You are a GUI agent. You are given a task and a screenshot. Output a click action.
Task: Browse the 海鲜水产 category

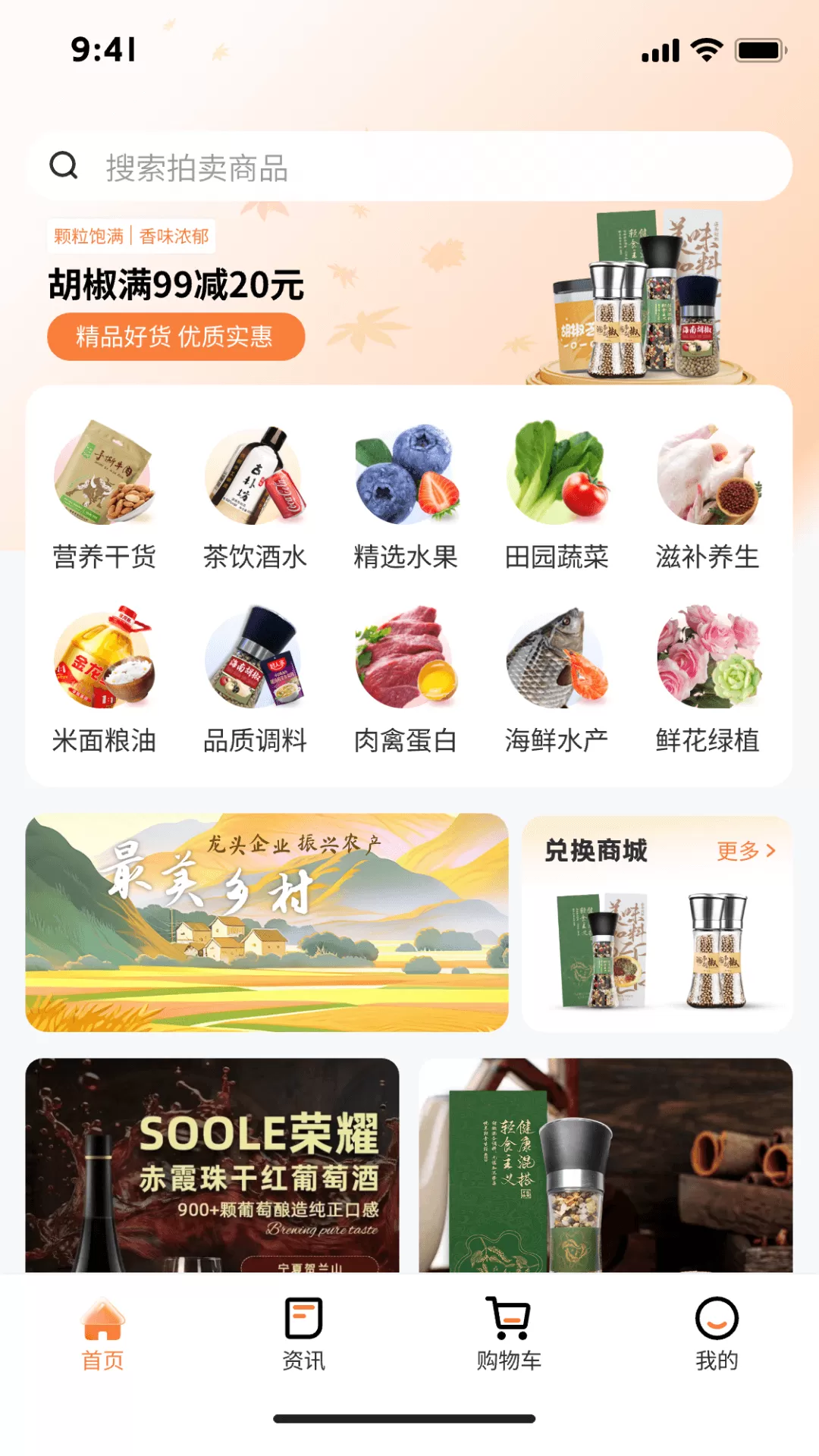[x=557, y=679]
